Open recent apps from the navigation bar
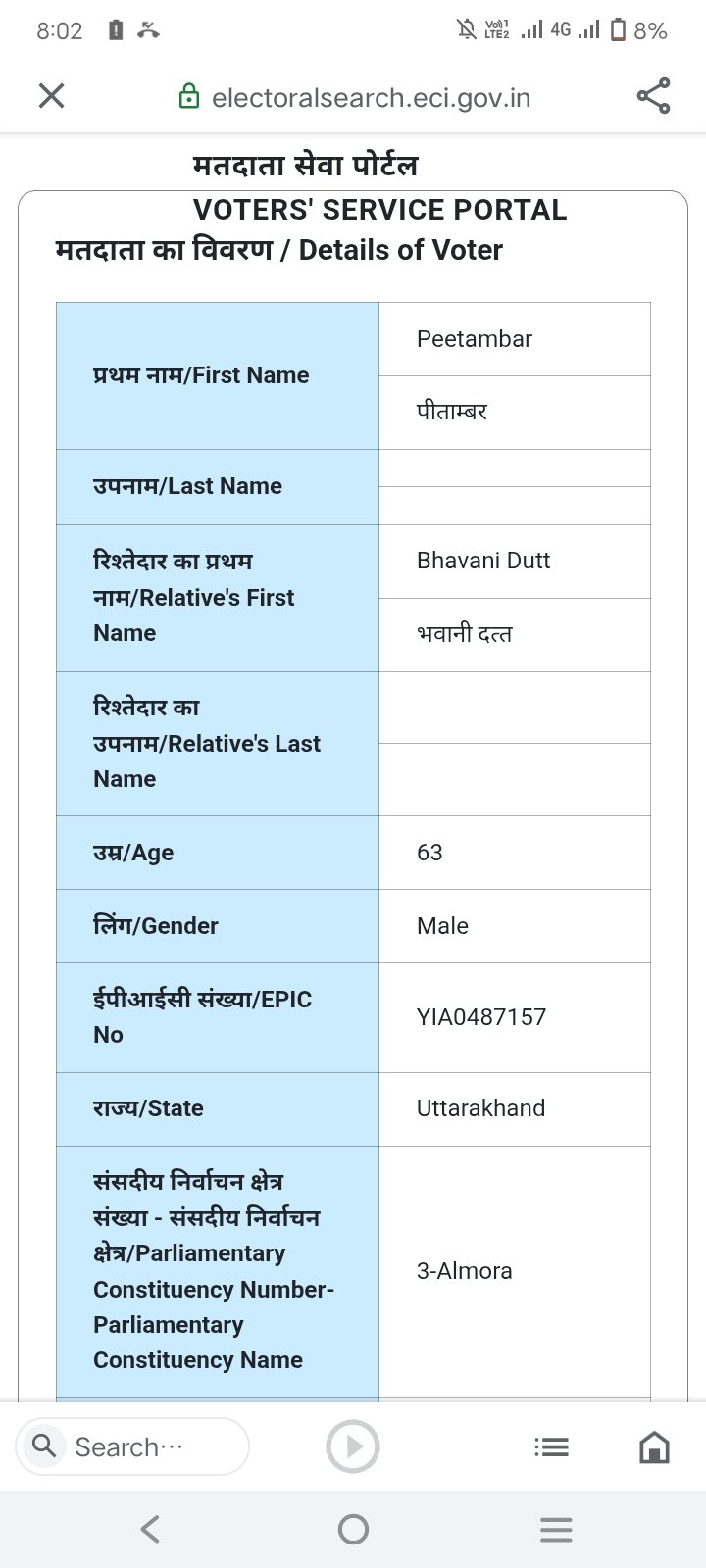Viewport: 706px width, 1568px height. (x=556, y=1529)
